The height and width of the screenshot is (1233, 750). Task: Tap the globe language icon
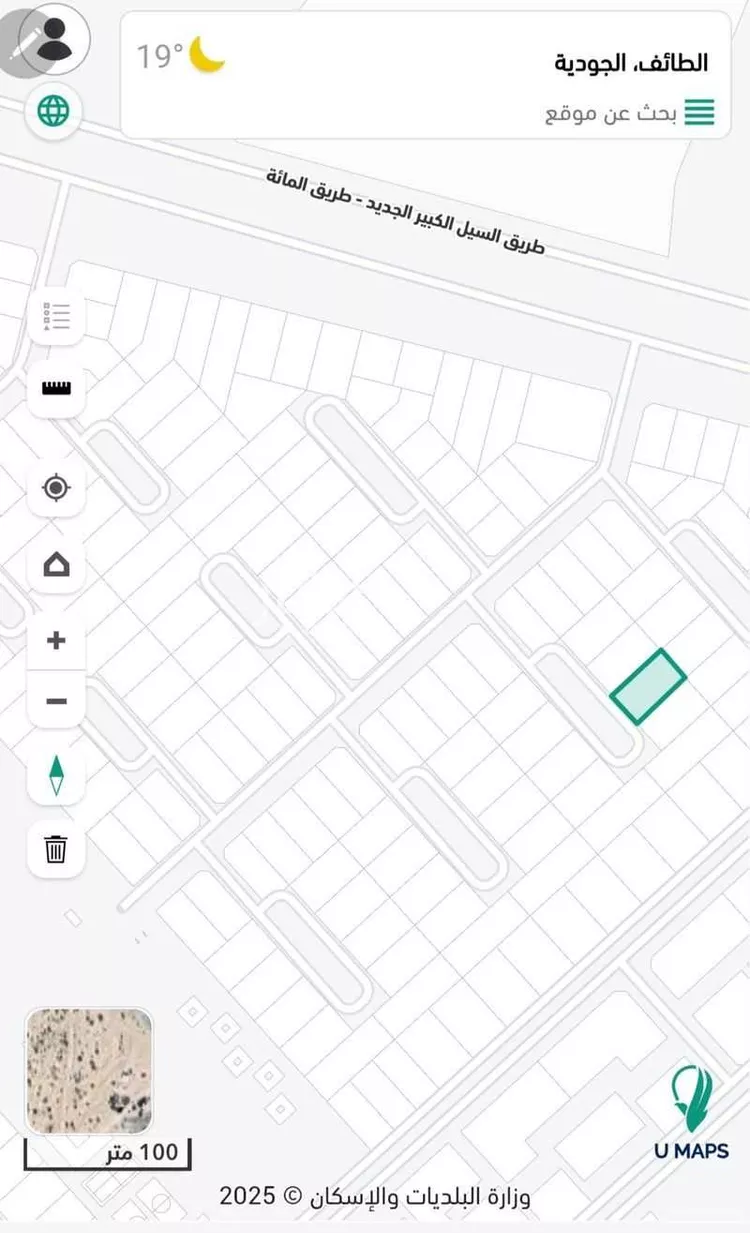tap(54, 110)
